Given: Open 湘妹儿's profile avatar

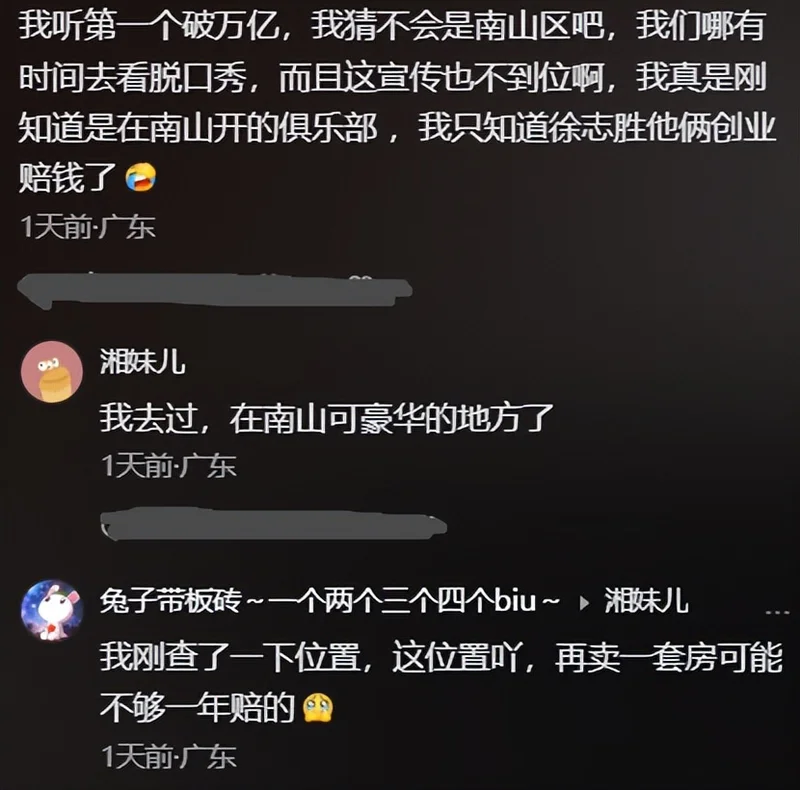Looking at the screenshot, I should point(51,371).
